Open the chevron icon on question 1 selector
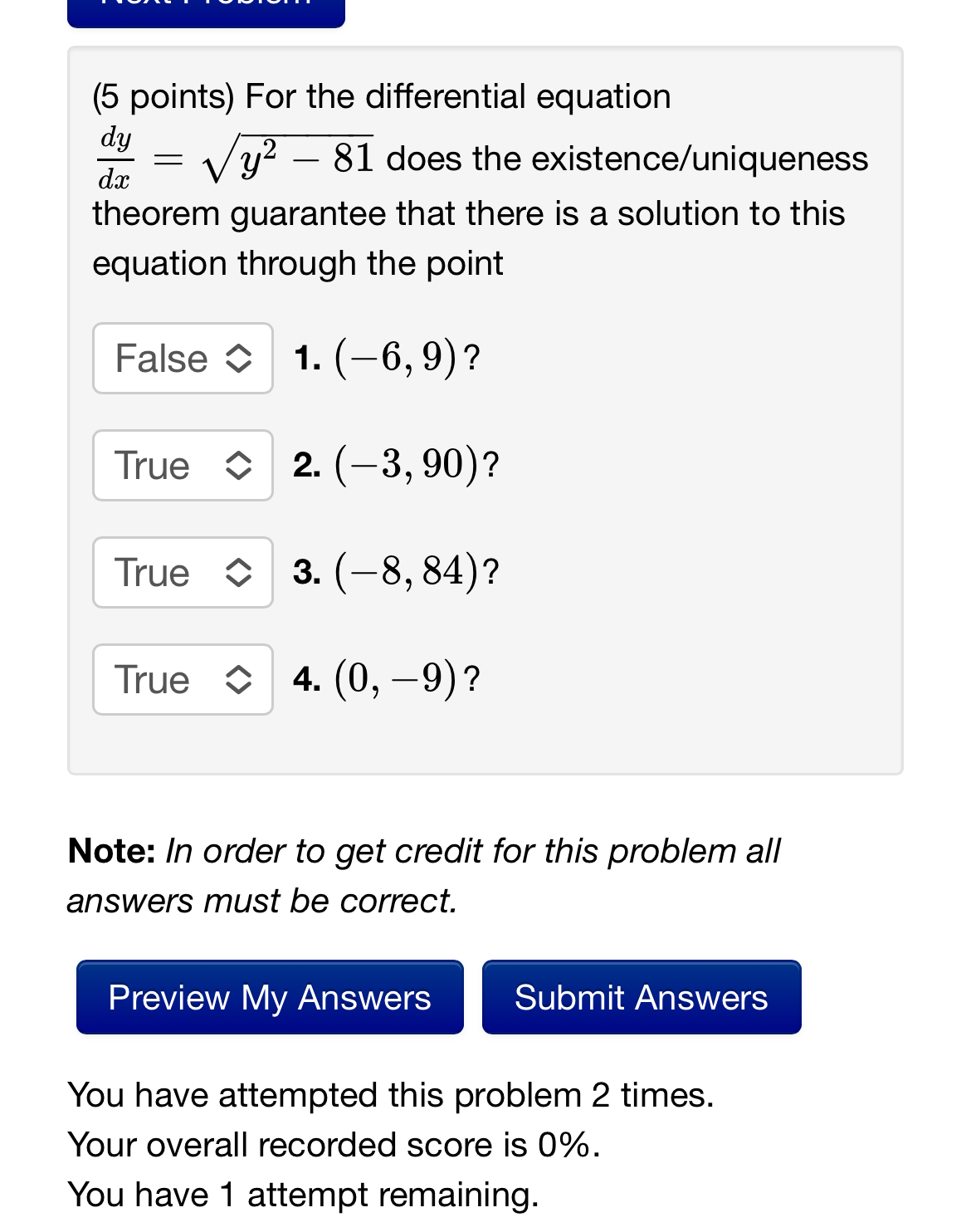 point(240,357)
